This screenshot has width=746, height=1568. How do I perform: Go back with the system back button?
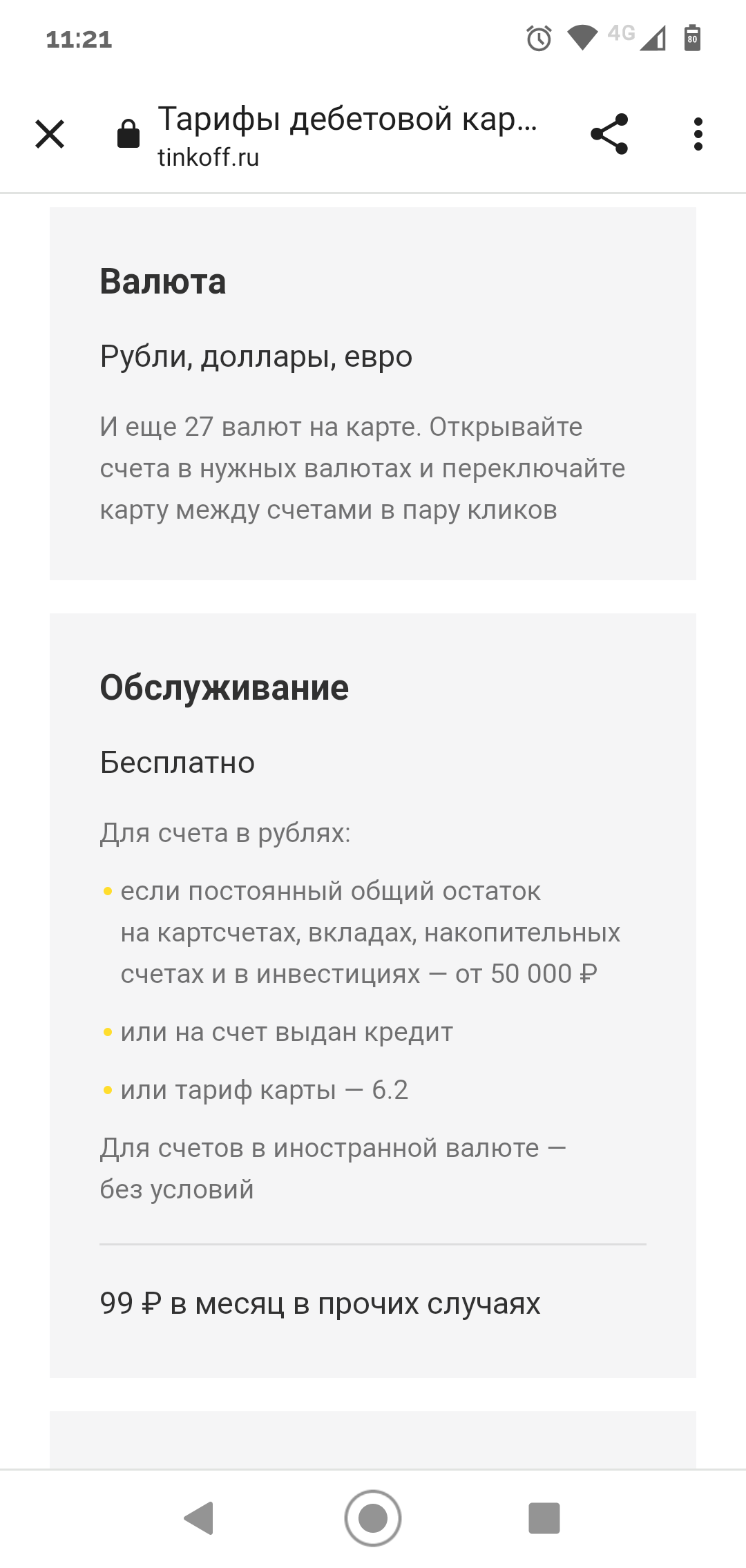tap(199, 1518)
